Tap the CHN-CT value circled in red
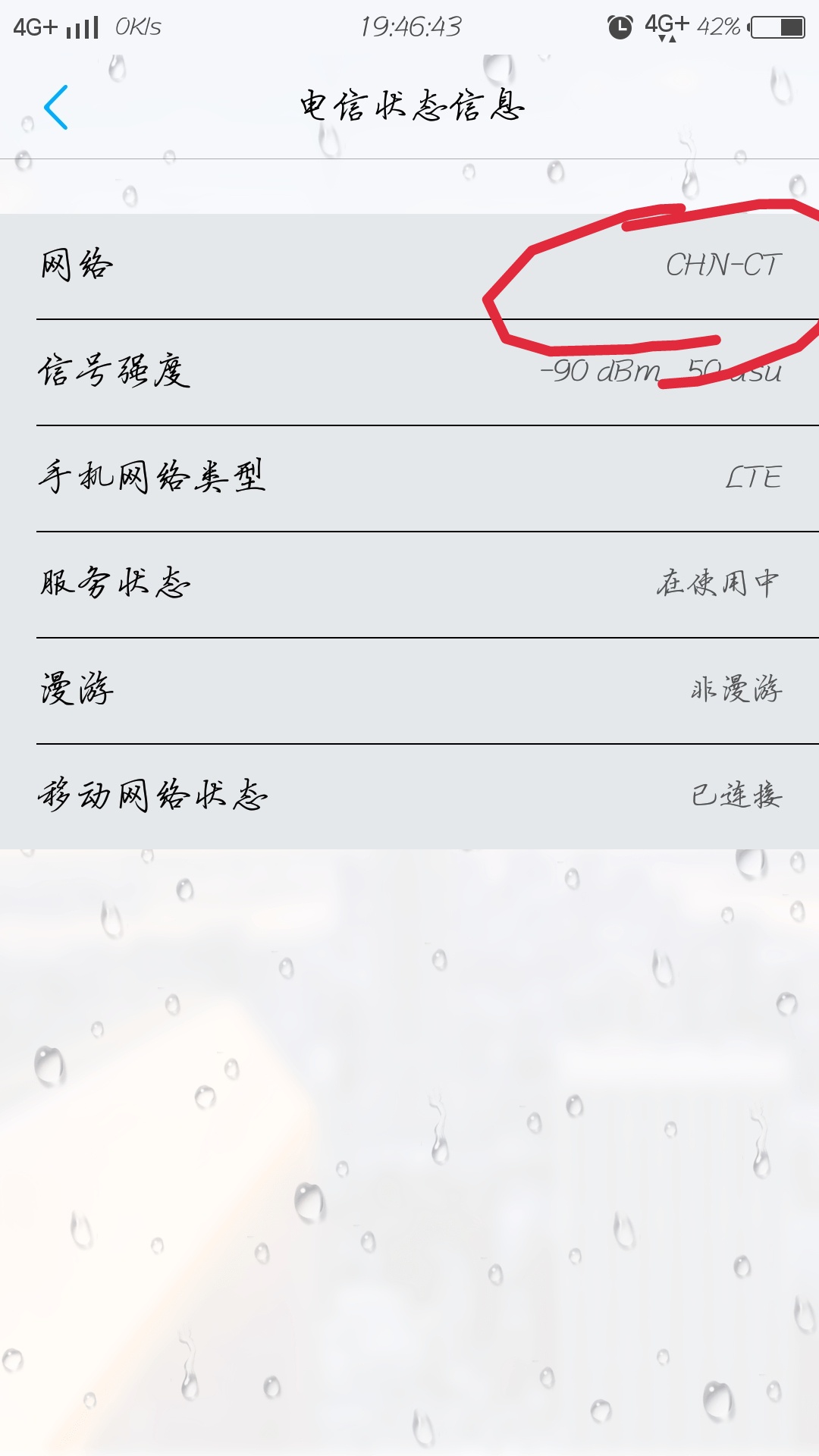 (723, 264)
